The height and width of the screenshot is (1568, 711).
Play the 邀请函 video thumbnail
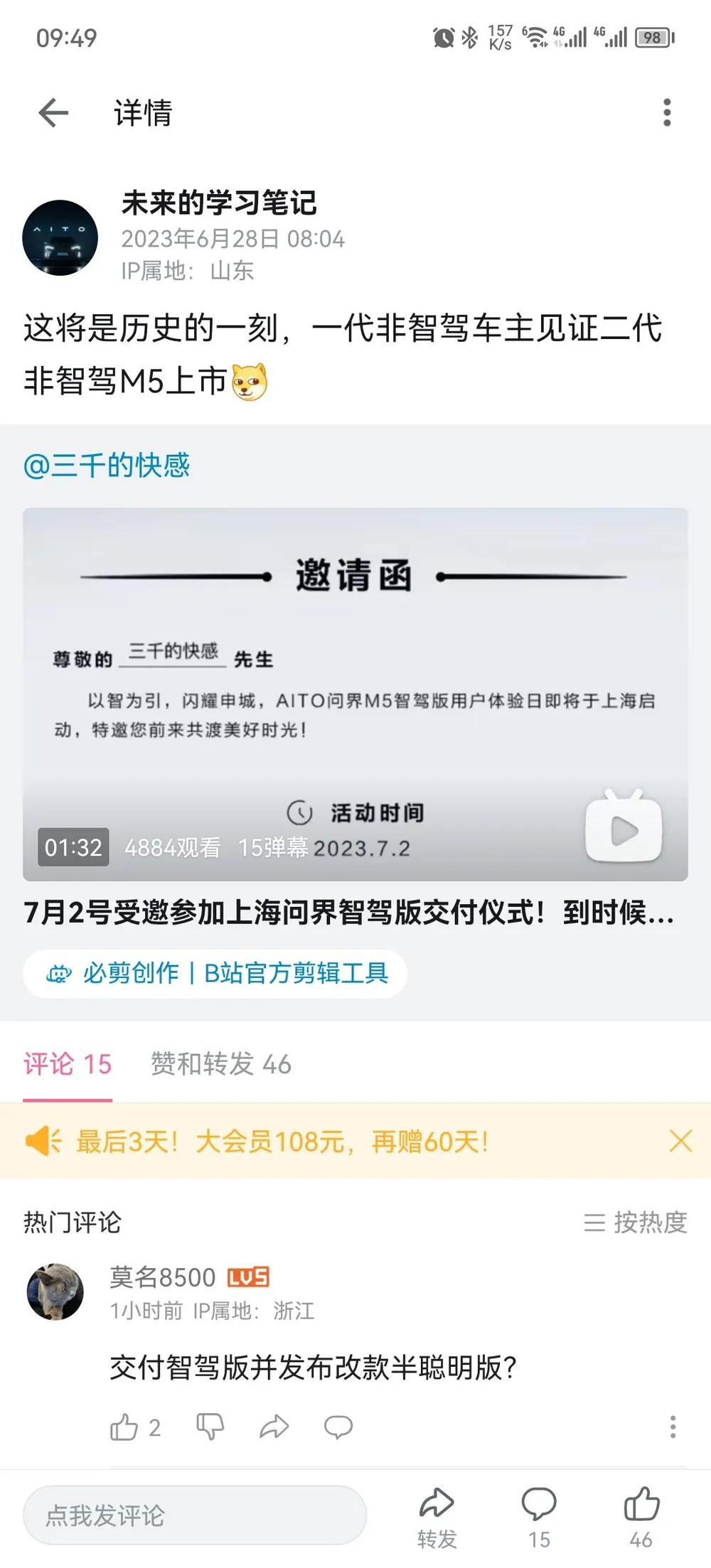(355, 694)
